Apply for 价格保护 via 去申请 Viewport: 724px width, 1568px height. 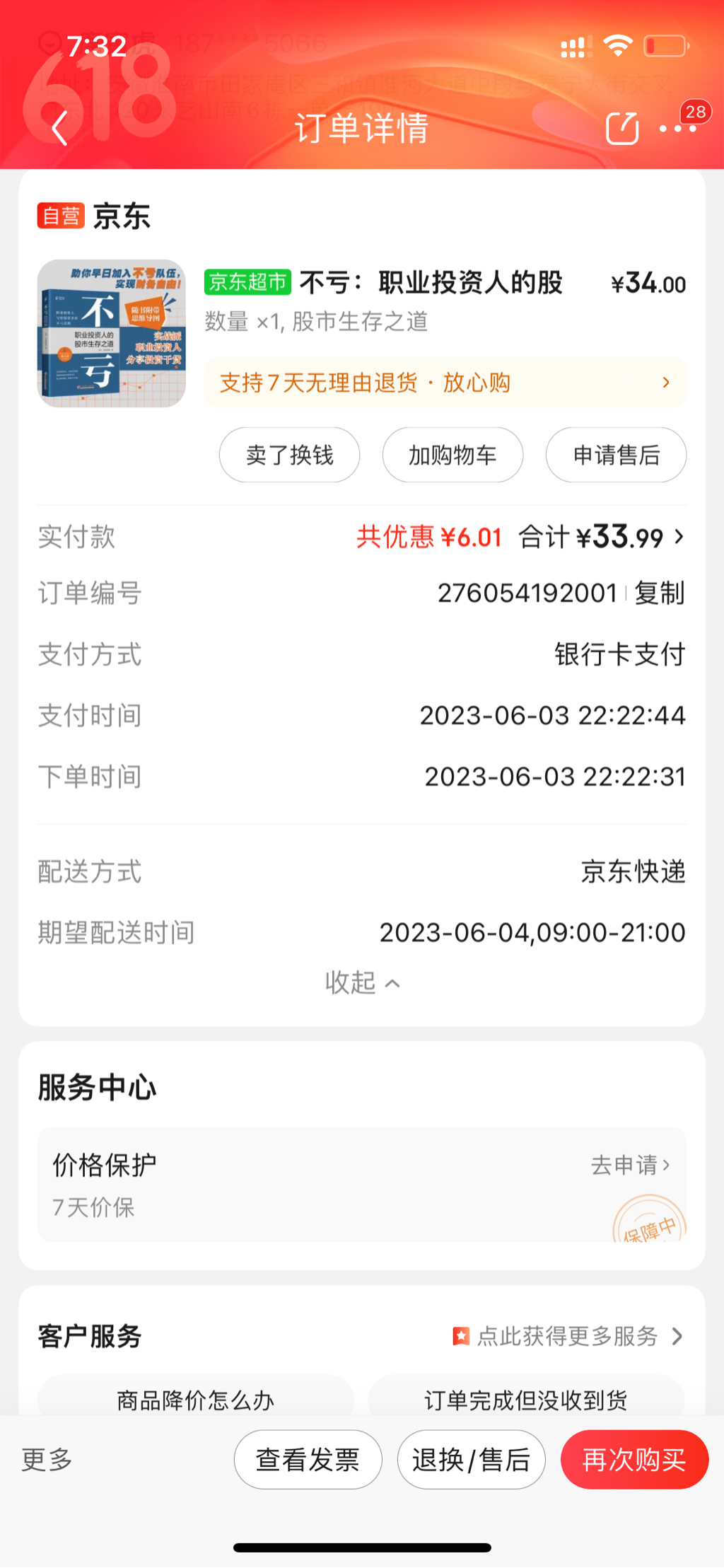[630, 1165]
